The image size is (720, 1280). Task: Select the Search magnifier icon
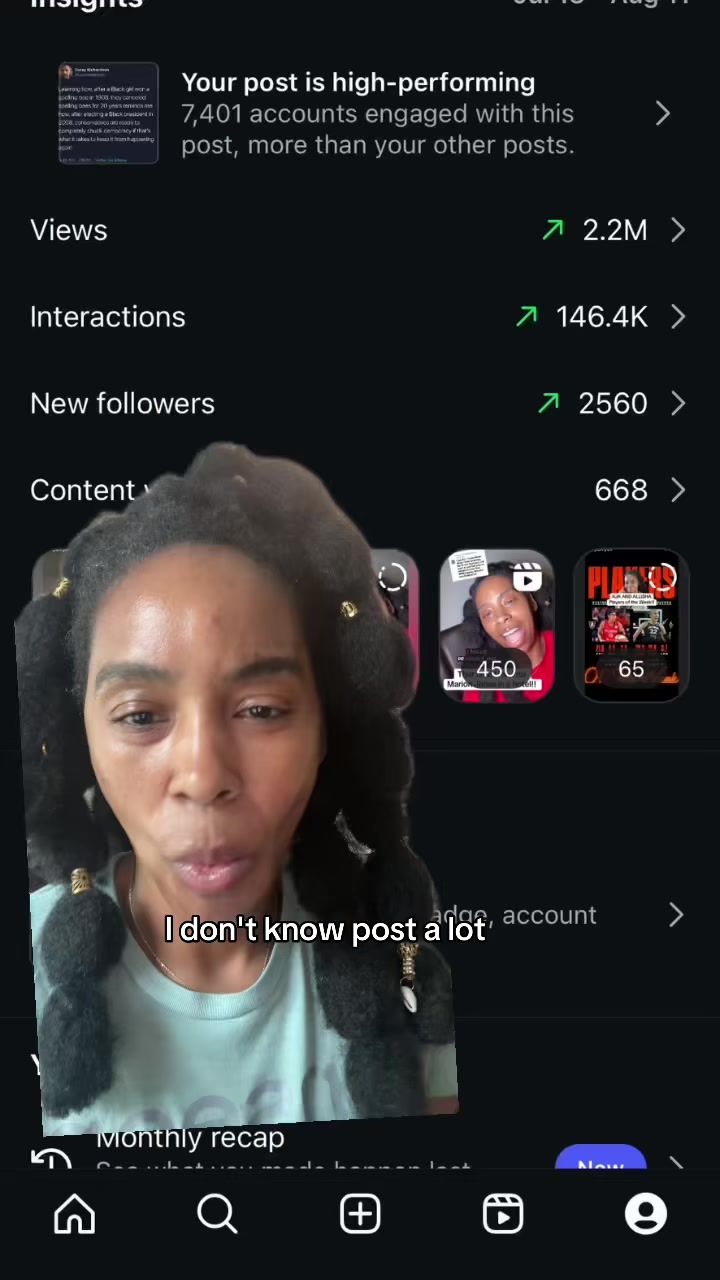click(217, 1213)
